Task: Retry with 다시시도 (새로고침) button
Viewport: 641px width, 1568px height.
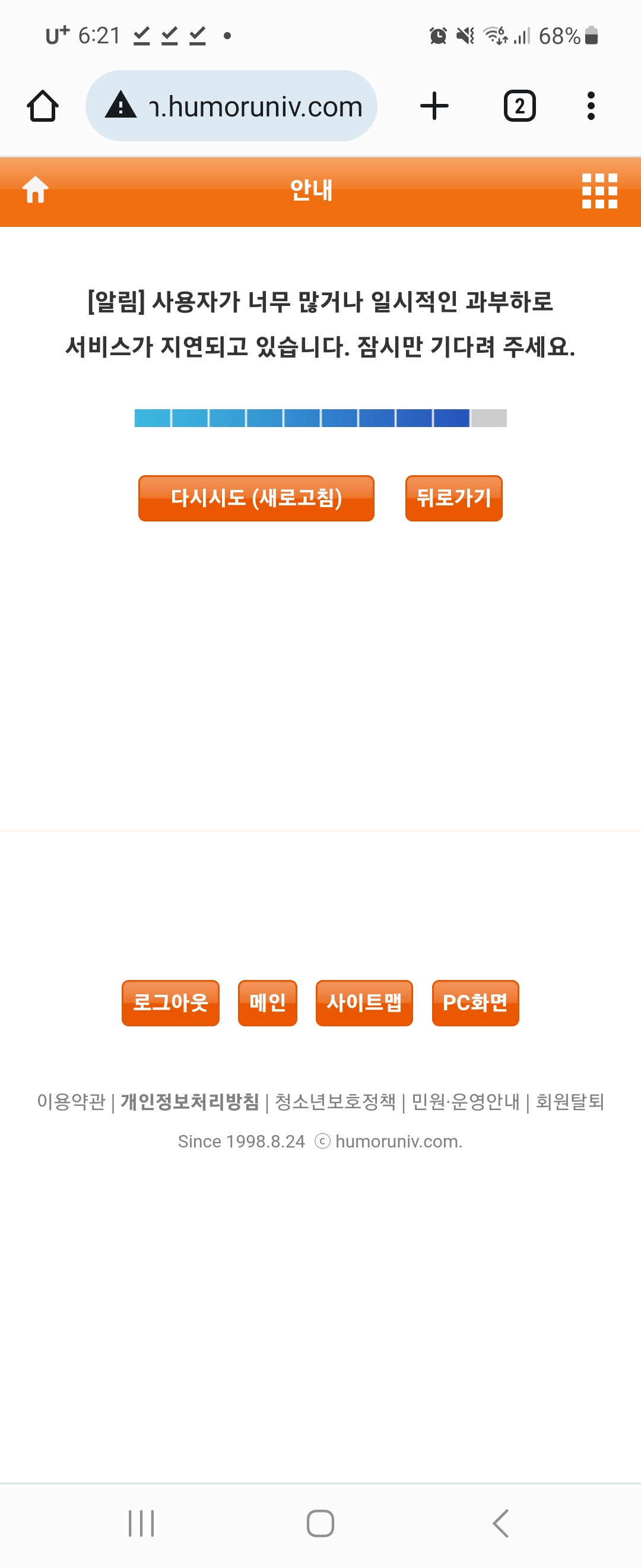Action: (x=256, y=498)
